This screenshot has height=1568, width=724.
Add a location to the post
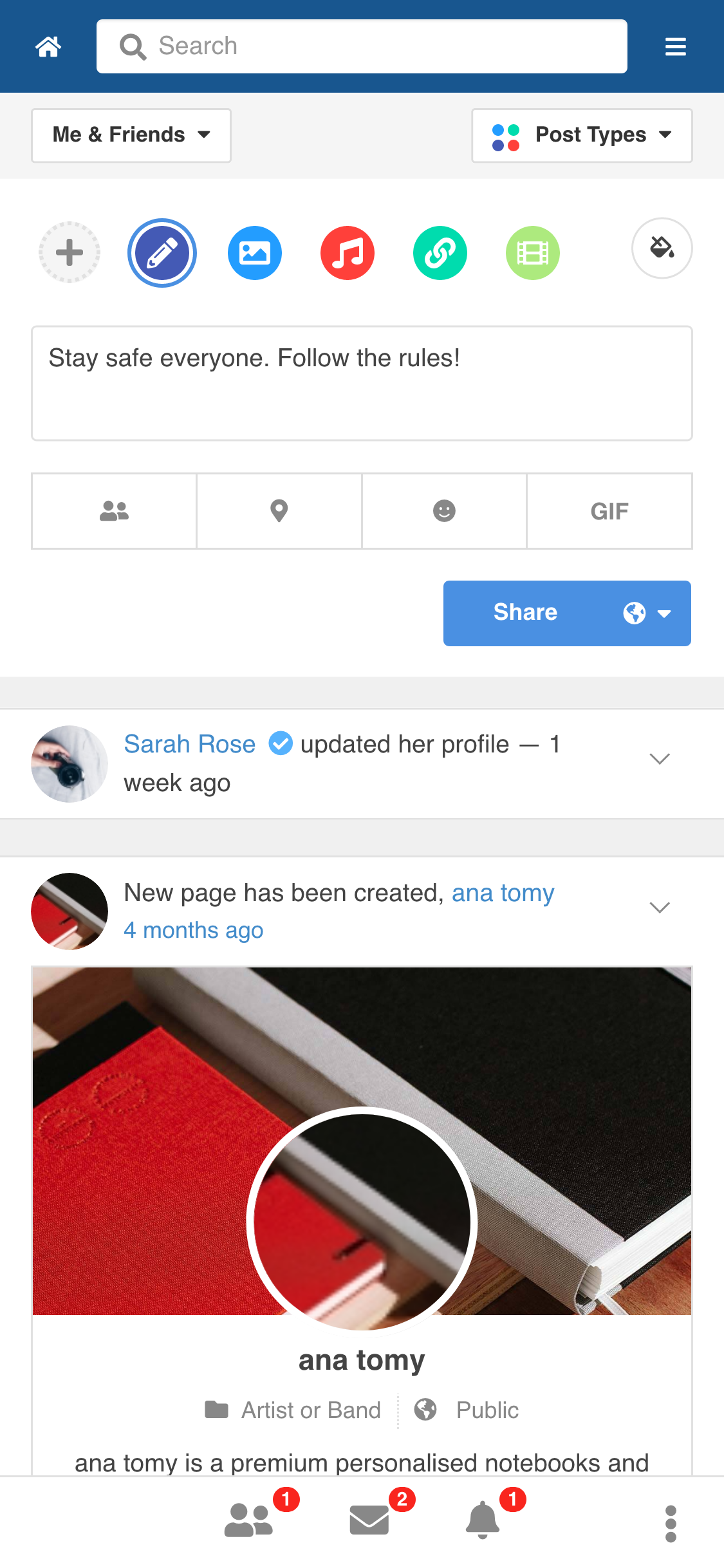click(279, 511)
